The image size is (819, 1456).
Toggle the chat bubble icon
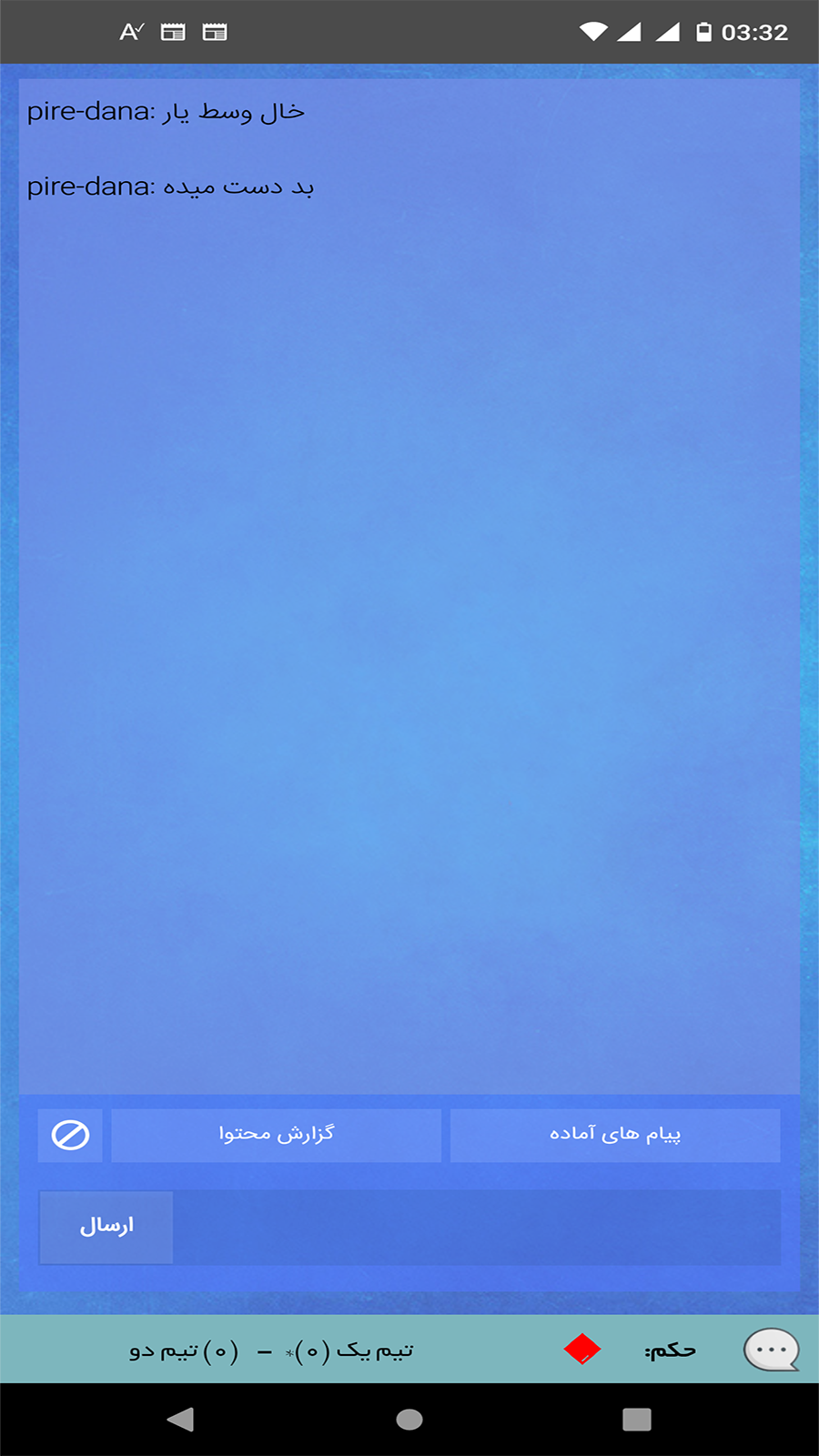(x=771, y=1350)
